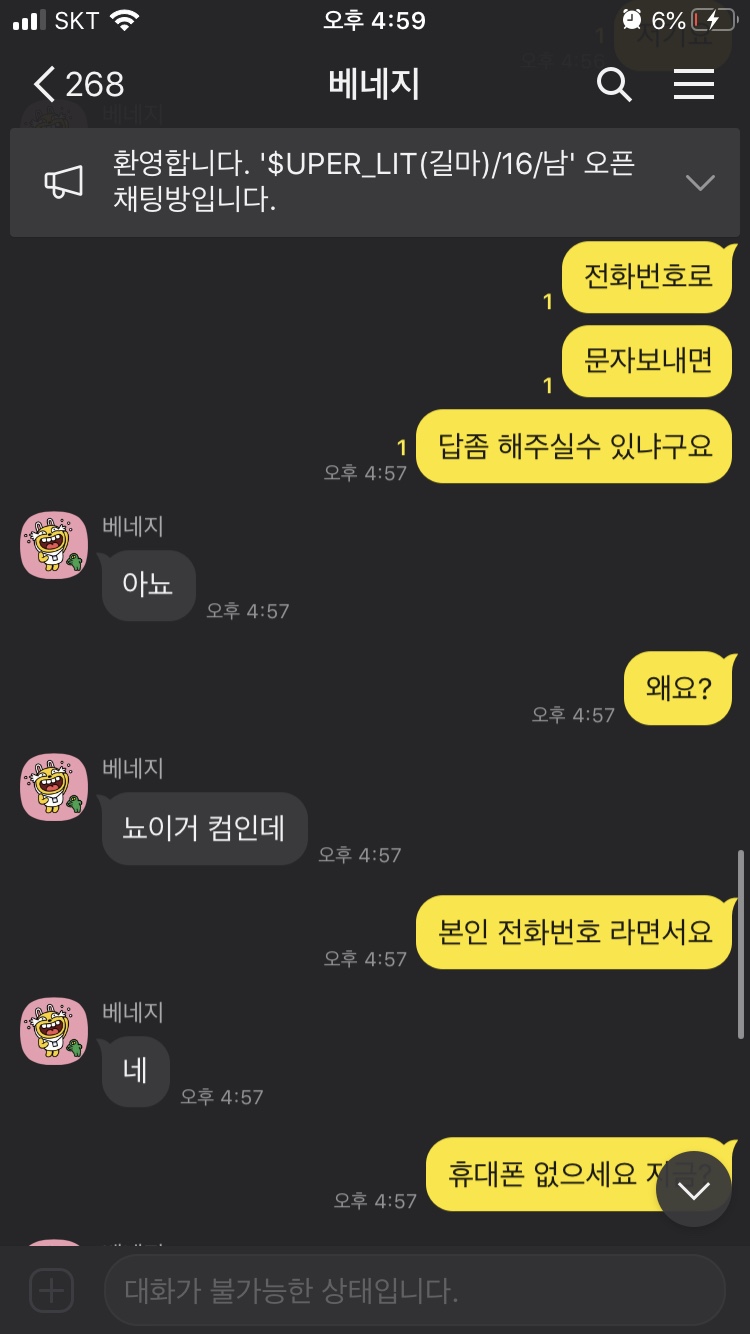The width and height of the screenshot is (750, 1334).
Task: Open the chat room hamburger menu
Action: pos(694,85)
